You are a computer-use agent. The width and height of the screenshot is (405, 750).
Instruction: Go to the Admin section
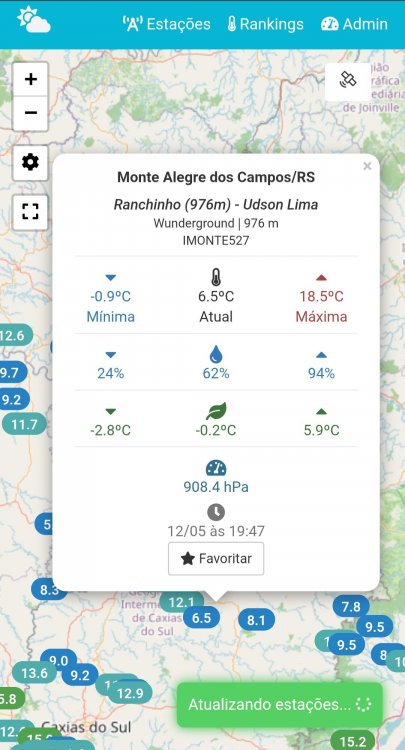tap(354, 24)
